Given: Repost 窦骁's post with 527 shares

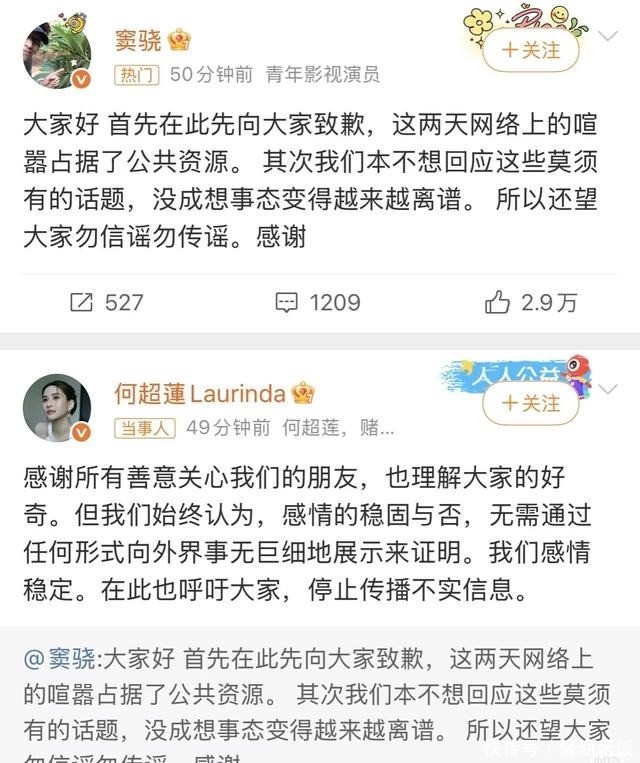Looking at the screenshot, I should [x=107, y=302].
